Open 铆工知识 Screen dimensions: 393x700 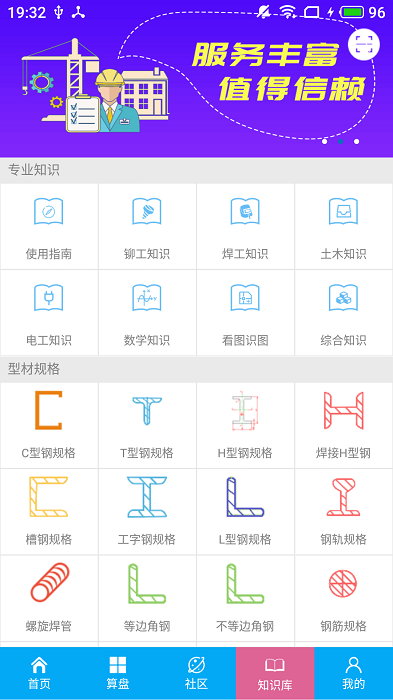[147, 226]
